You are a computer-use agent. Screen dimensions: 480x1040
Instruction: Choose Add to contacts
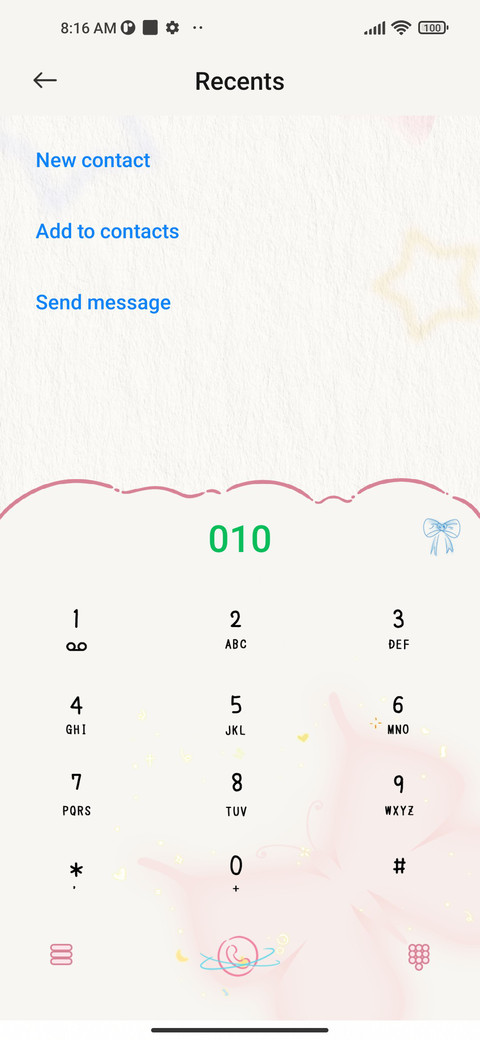[x=107, y=231]
